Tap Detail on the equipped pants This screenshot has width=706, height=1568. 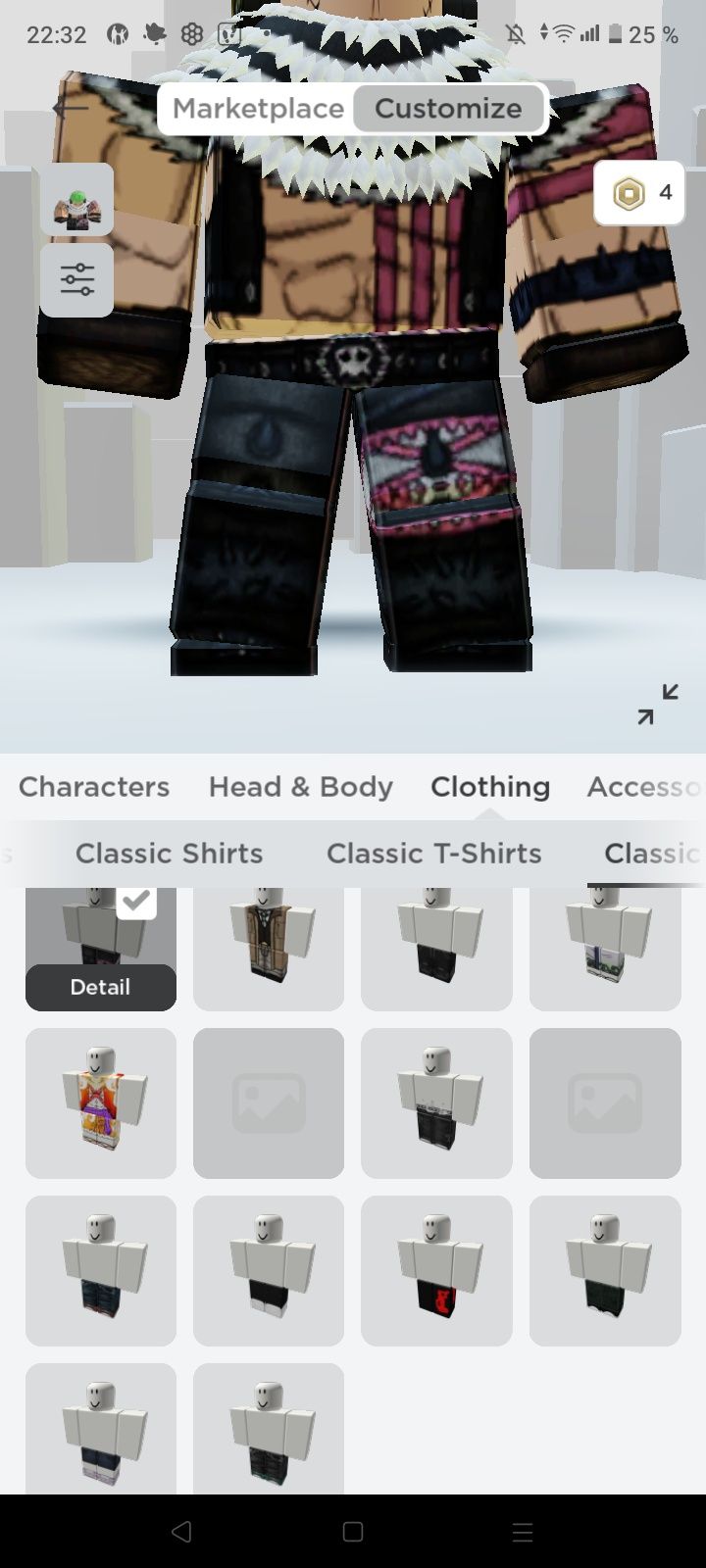tap(100, 987)
